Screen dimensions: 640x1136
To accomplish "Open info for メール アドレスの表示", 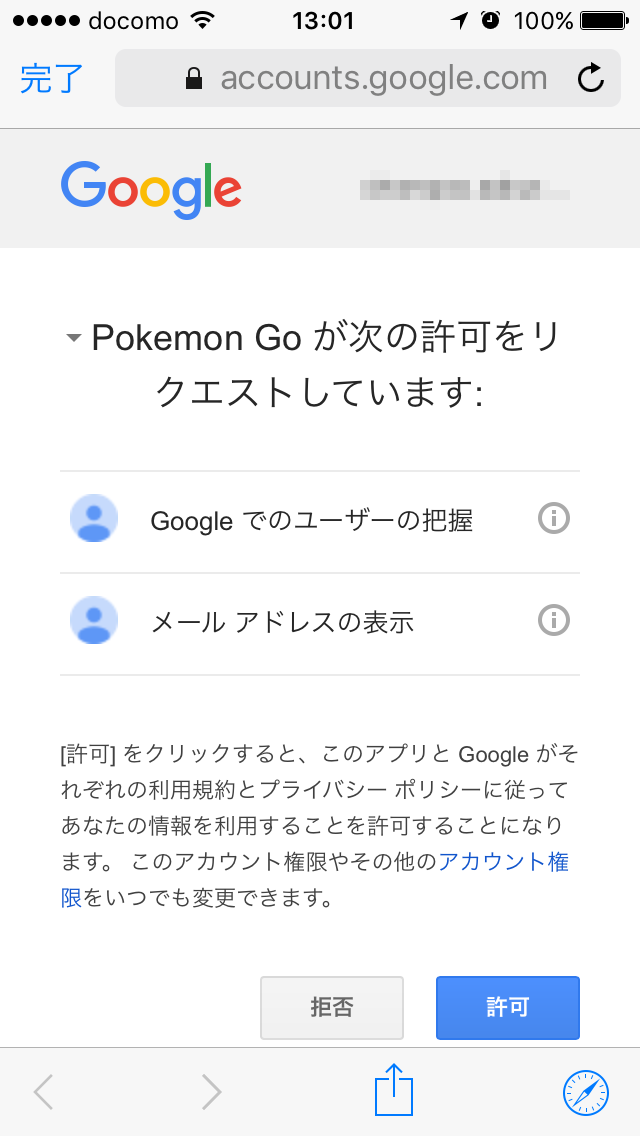I will click(x=554, y=620).
